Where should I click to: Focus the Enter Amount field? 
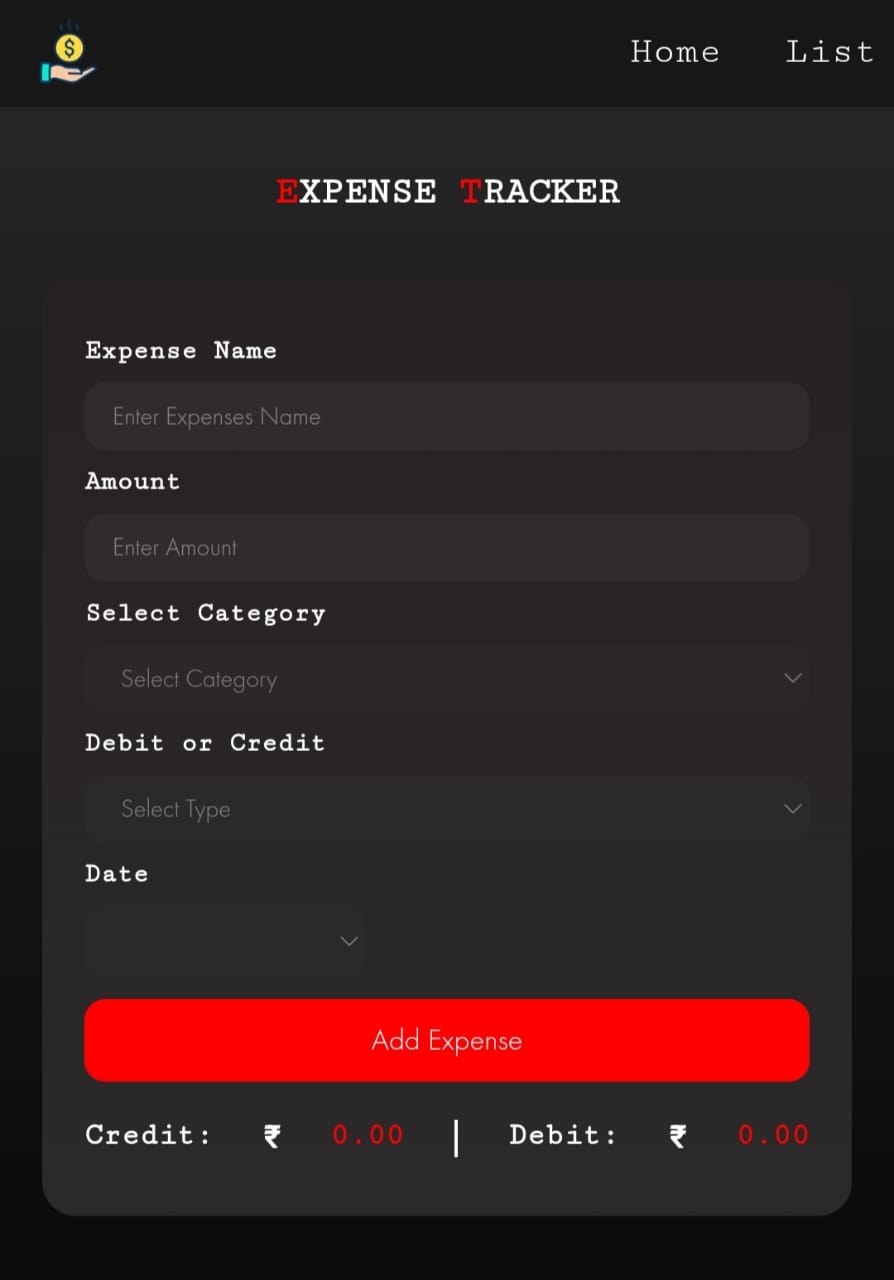pos(446,547)
